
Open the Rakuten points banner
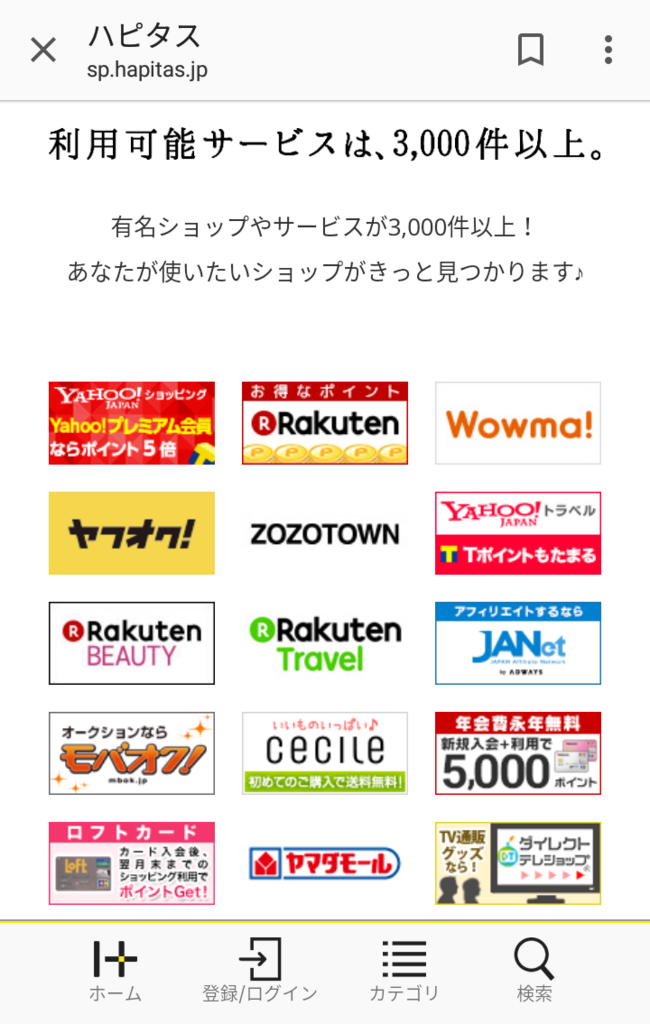(325, 423)
